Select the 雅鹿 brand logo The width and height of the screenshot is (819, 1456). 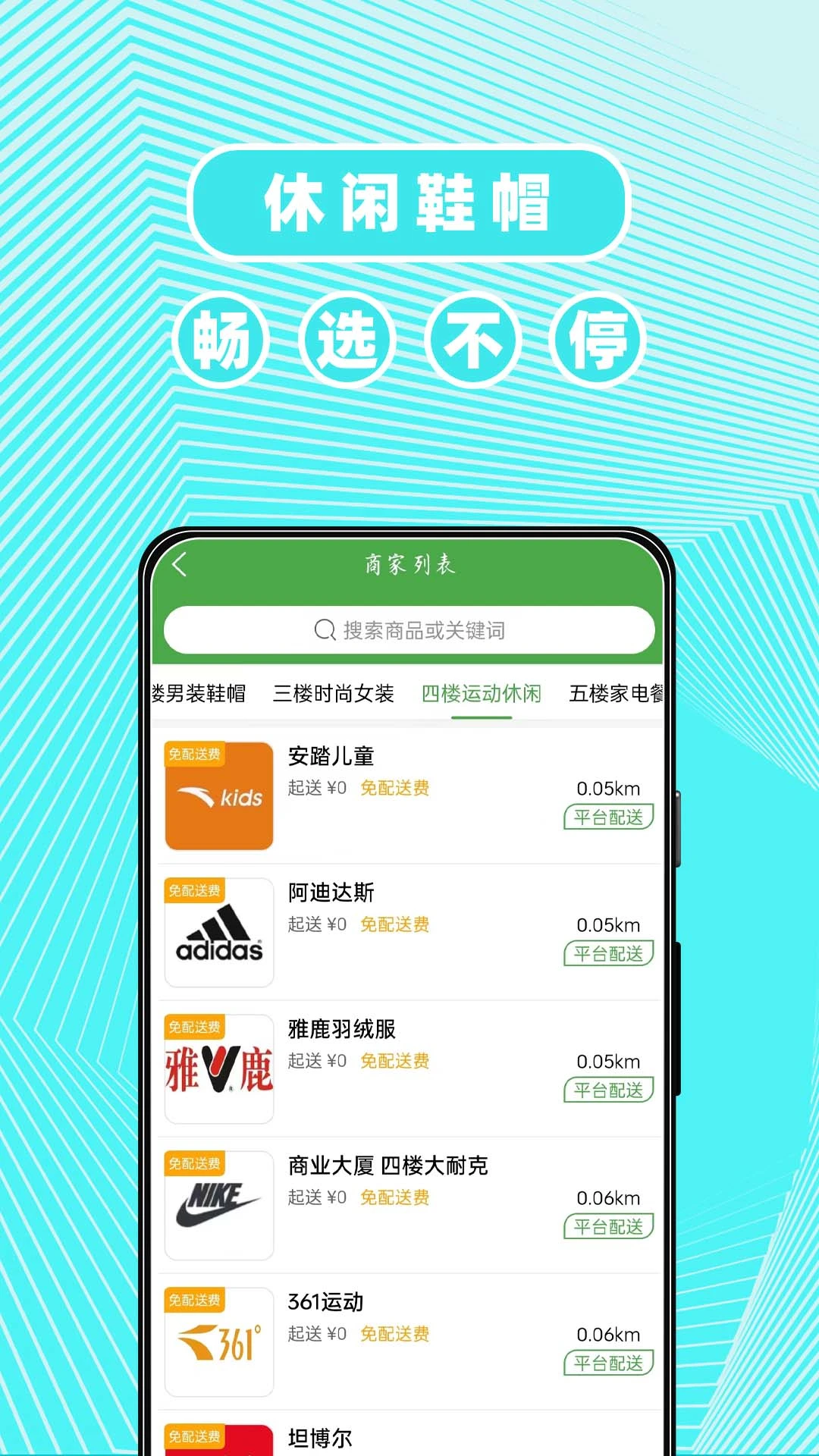point(218,1069)
